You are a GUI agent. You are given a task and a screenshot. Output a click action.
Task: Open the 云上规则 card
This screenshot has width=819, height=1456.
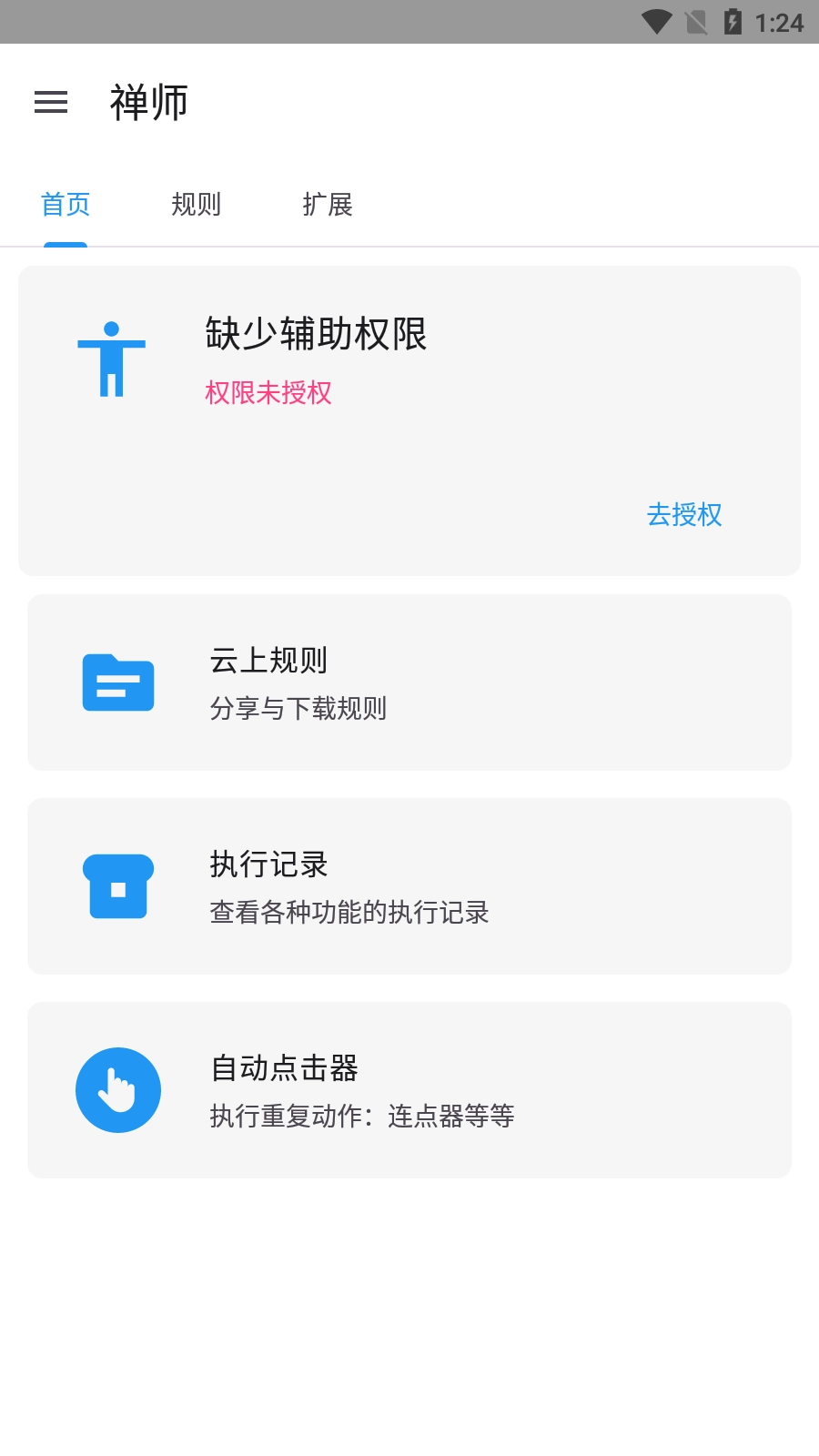coord(409,682)
